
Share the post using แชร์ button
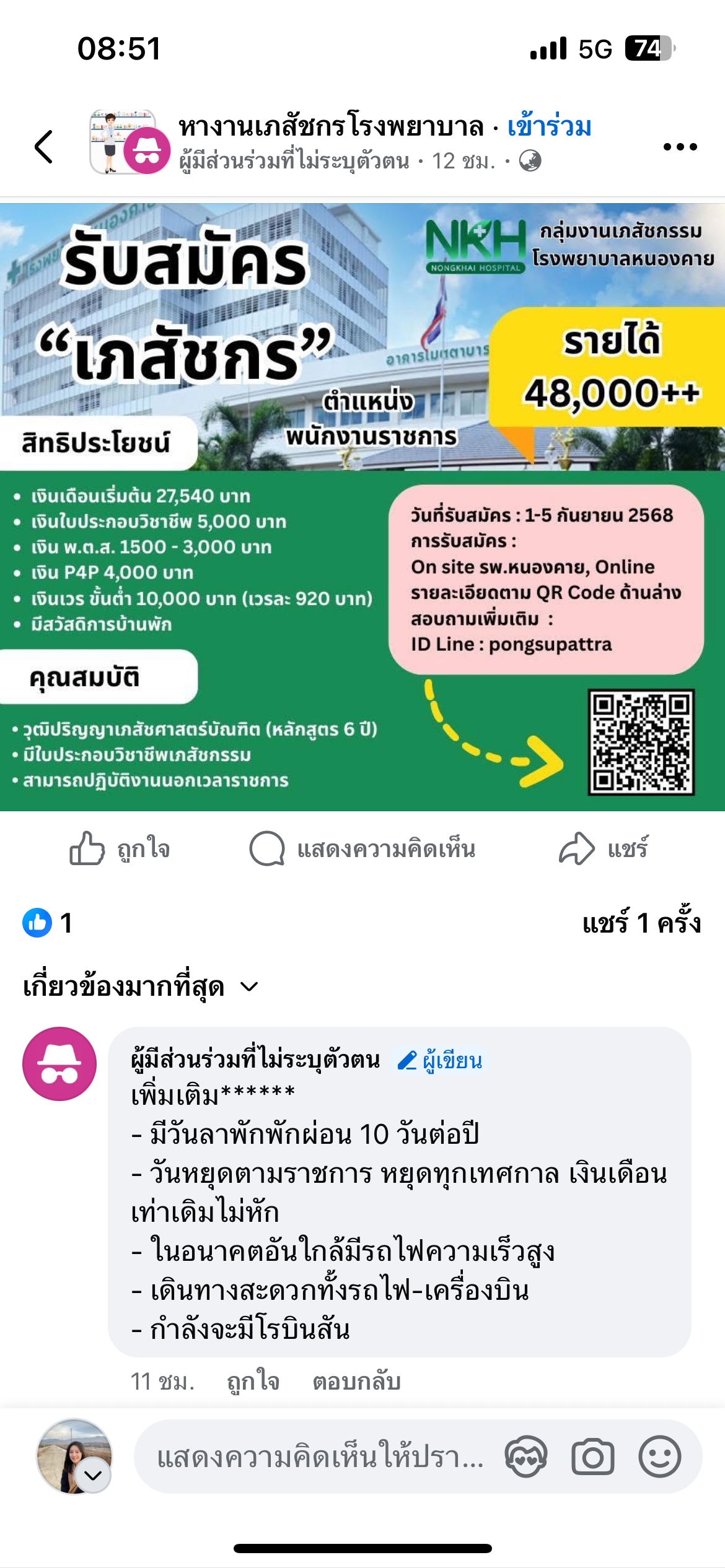[604, 848]
